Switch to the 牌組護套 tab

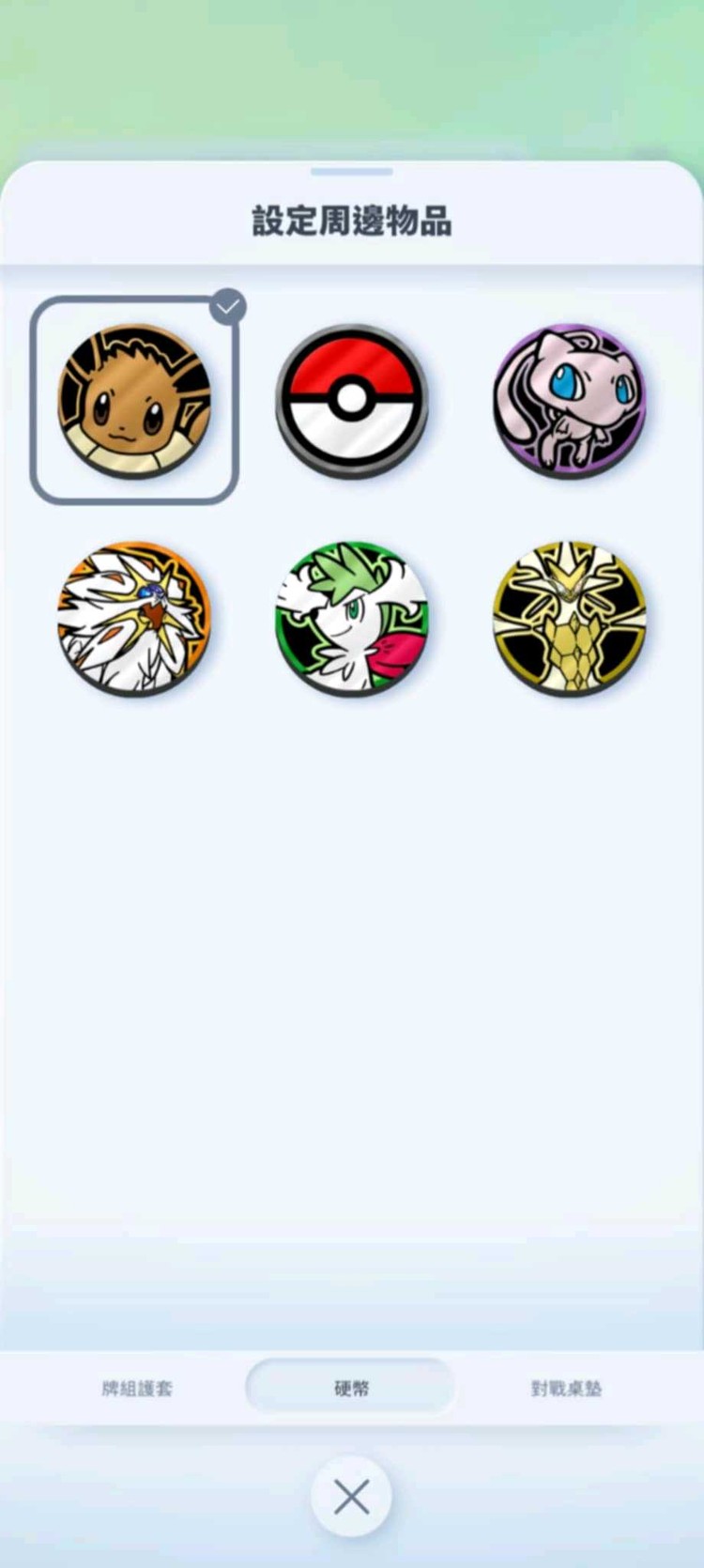click(x=137, y=1388)
